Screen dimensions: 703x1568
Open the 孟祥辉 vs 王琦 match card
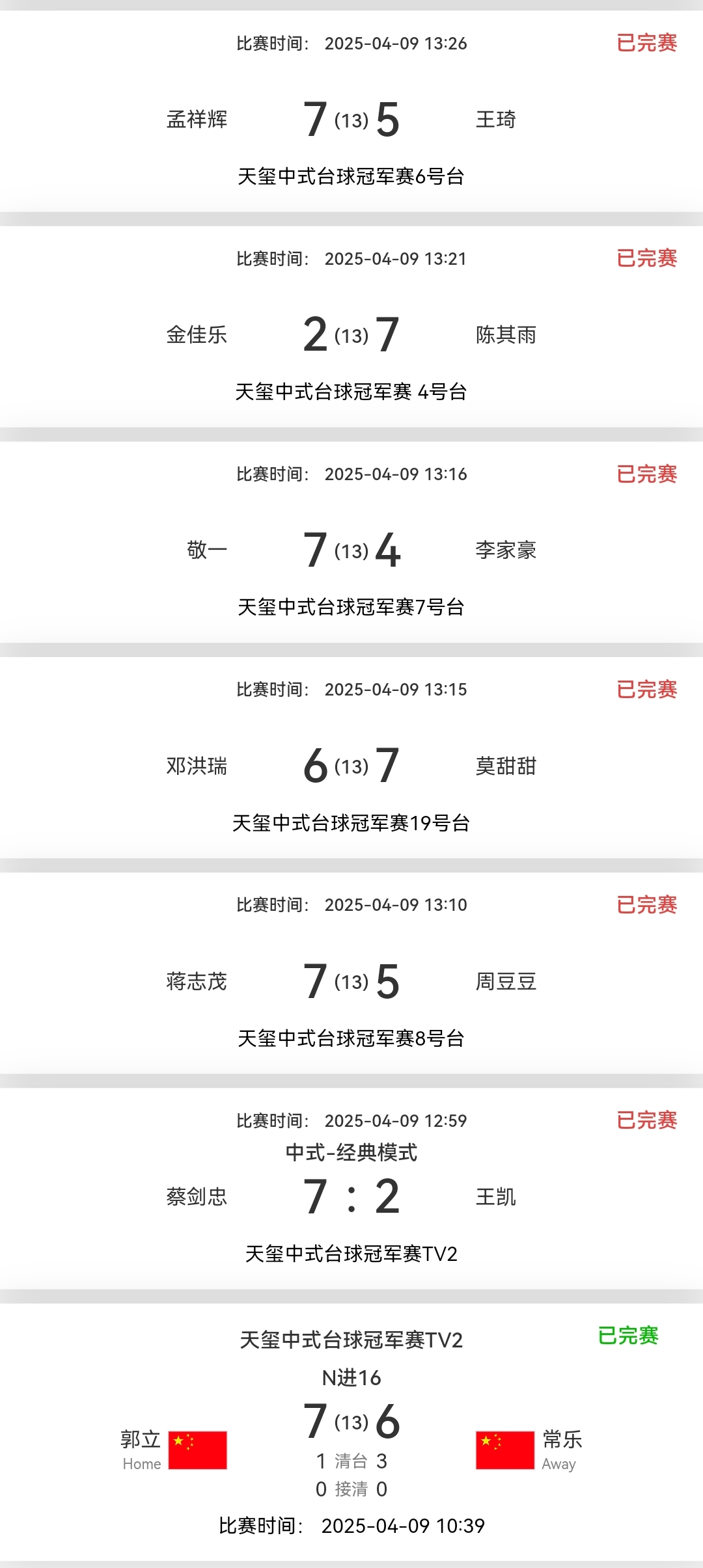click(x=351, y=120)
